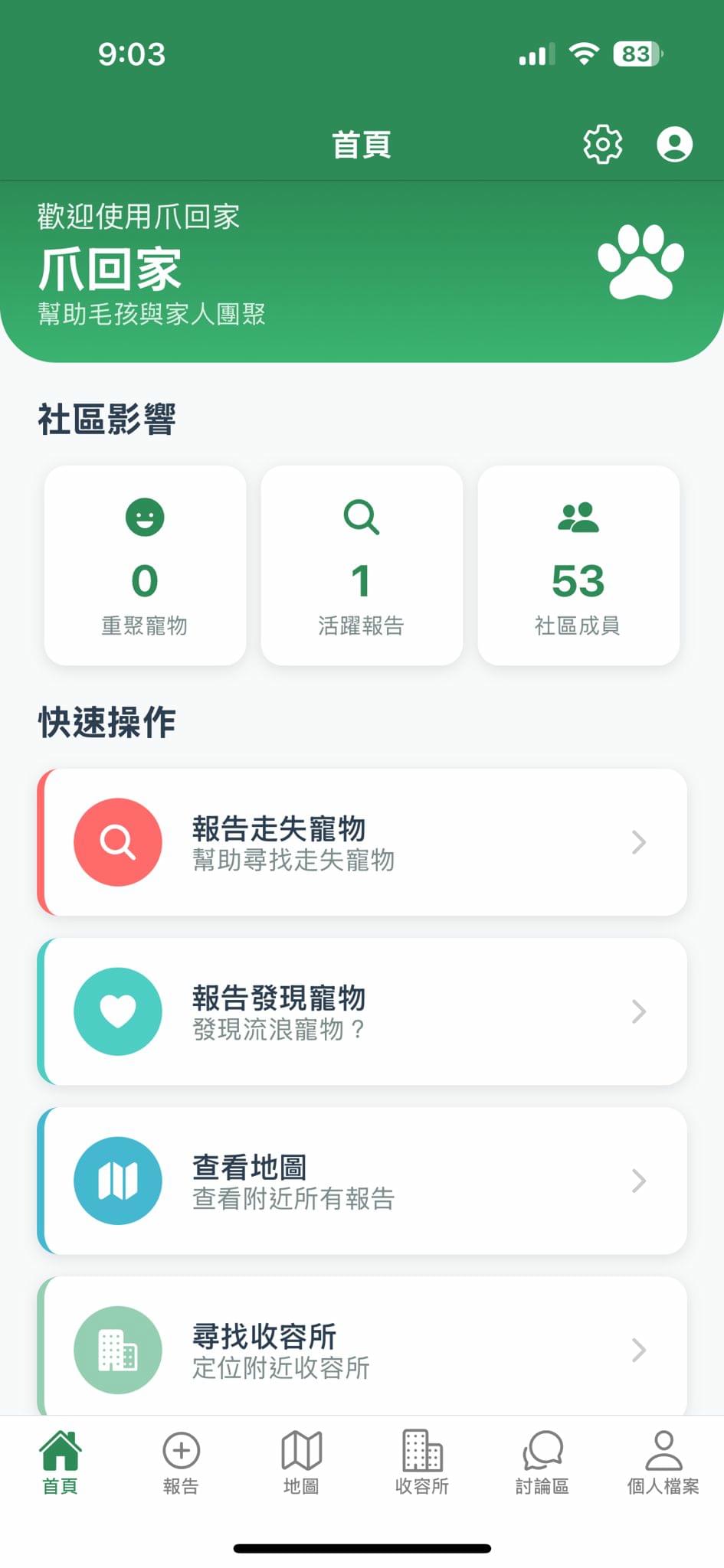Expand 報告走失寵物 with its chevron

[640, 841]
